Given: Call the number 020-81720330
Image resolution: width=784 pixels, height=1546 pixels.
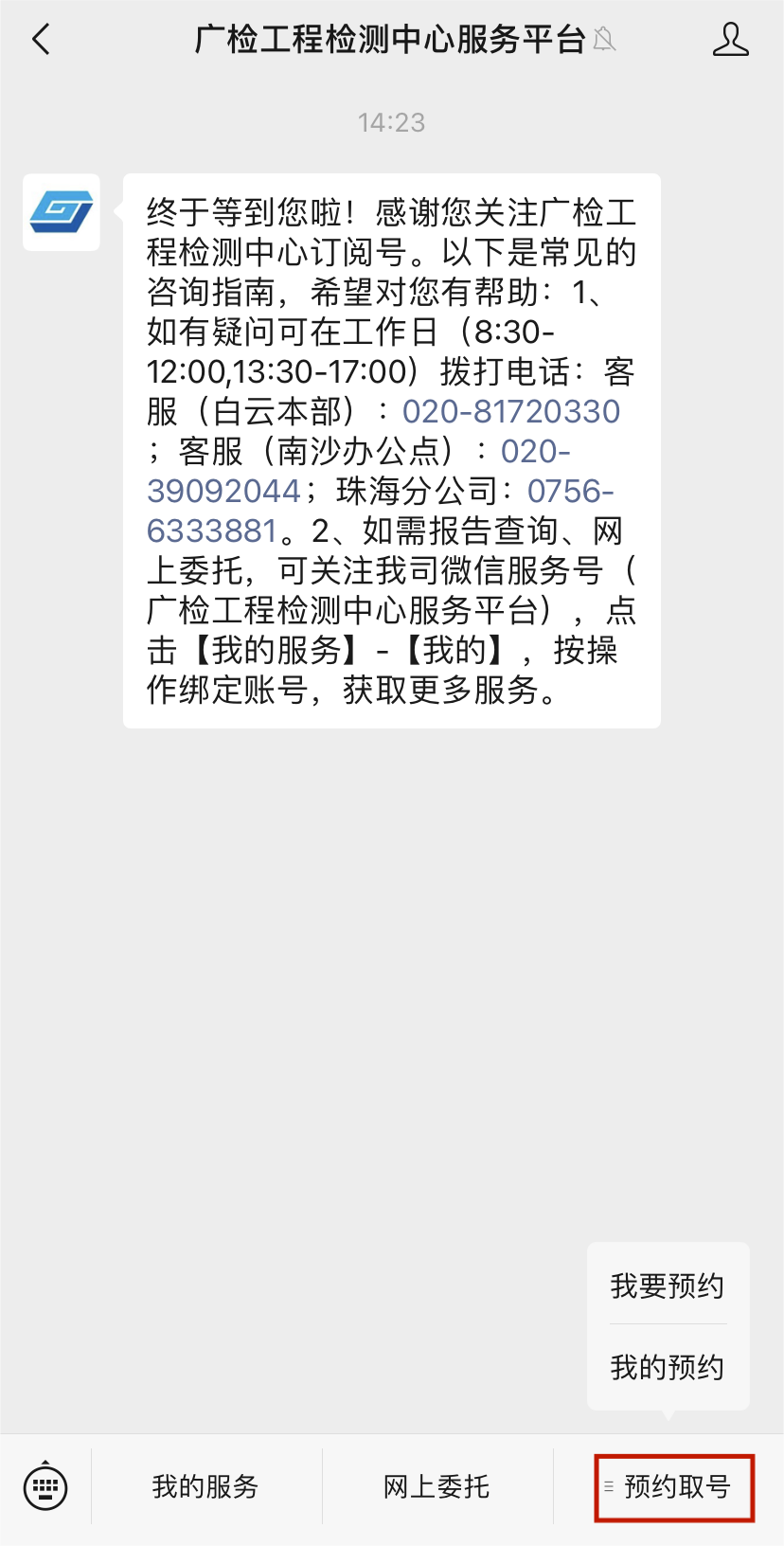Looking at the screenshot, I should (509, 411).
